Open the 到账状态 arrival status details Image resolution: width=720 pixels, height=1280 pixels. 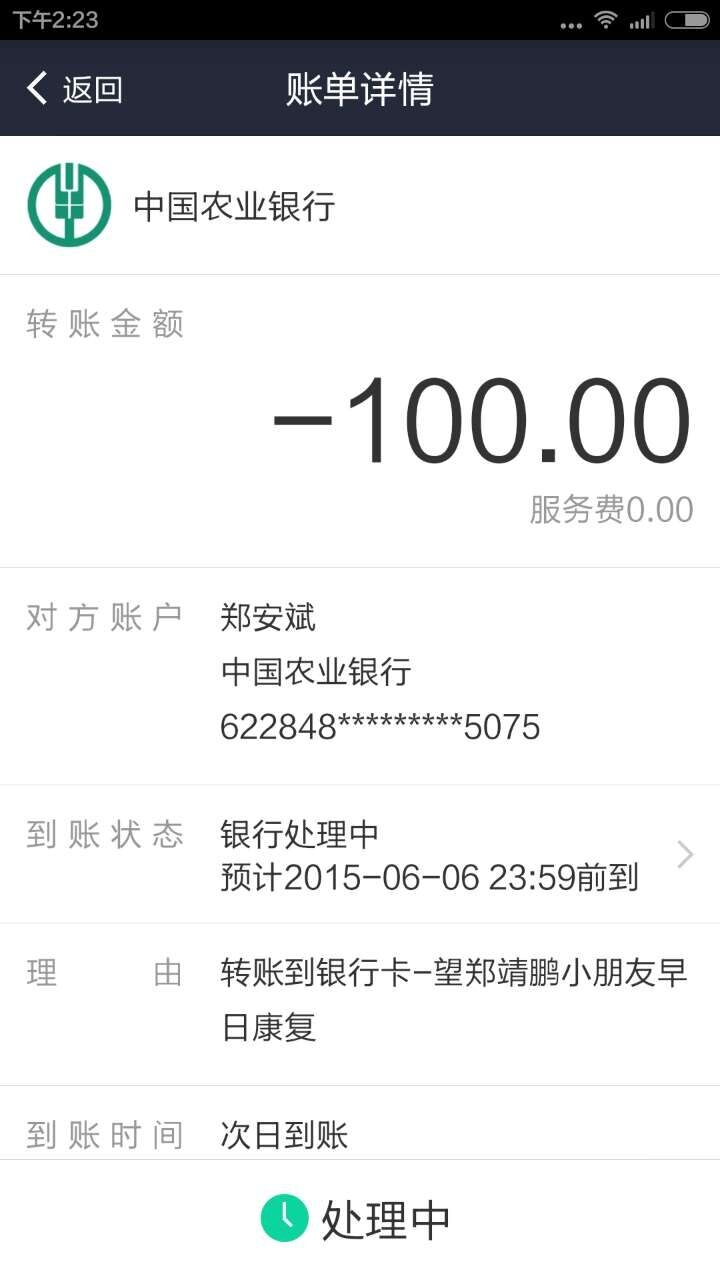(x=684, y=855)
